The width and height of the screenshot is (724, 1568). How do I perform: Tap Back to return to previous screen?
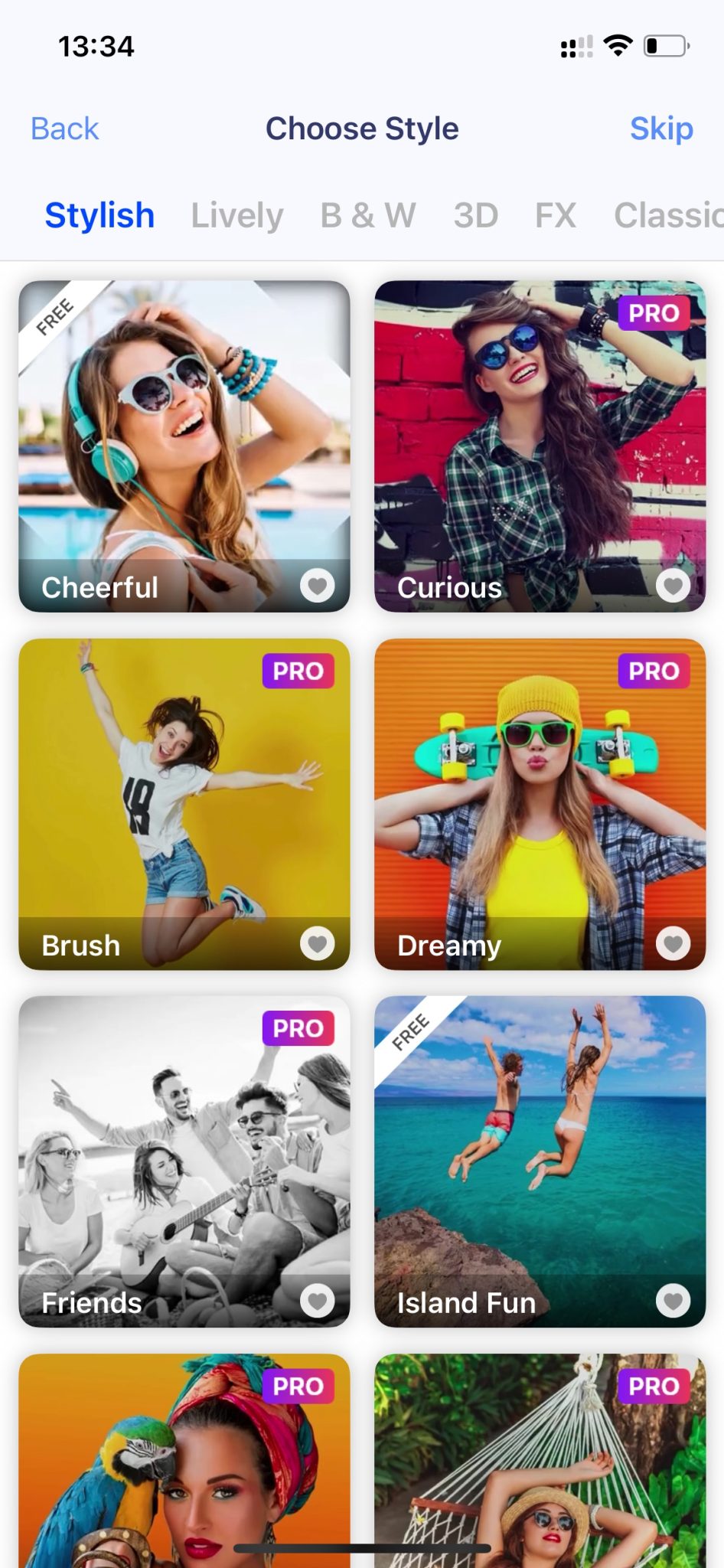pyautogui.click(x=64, y=129)
